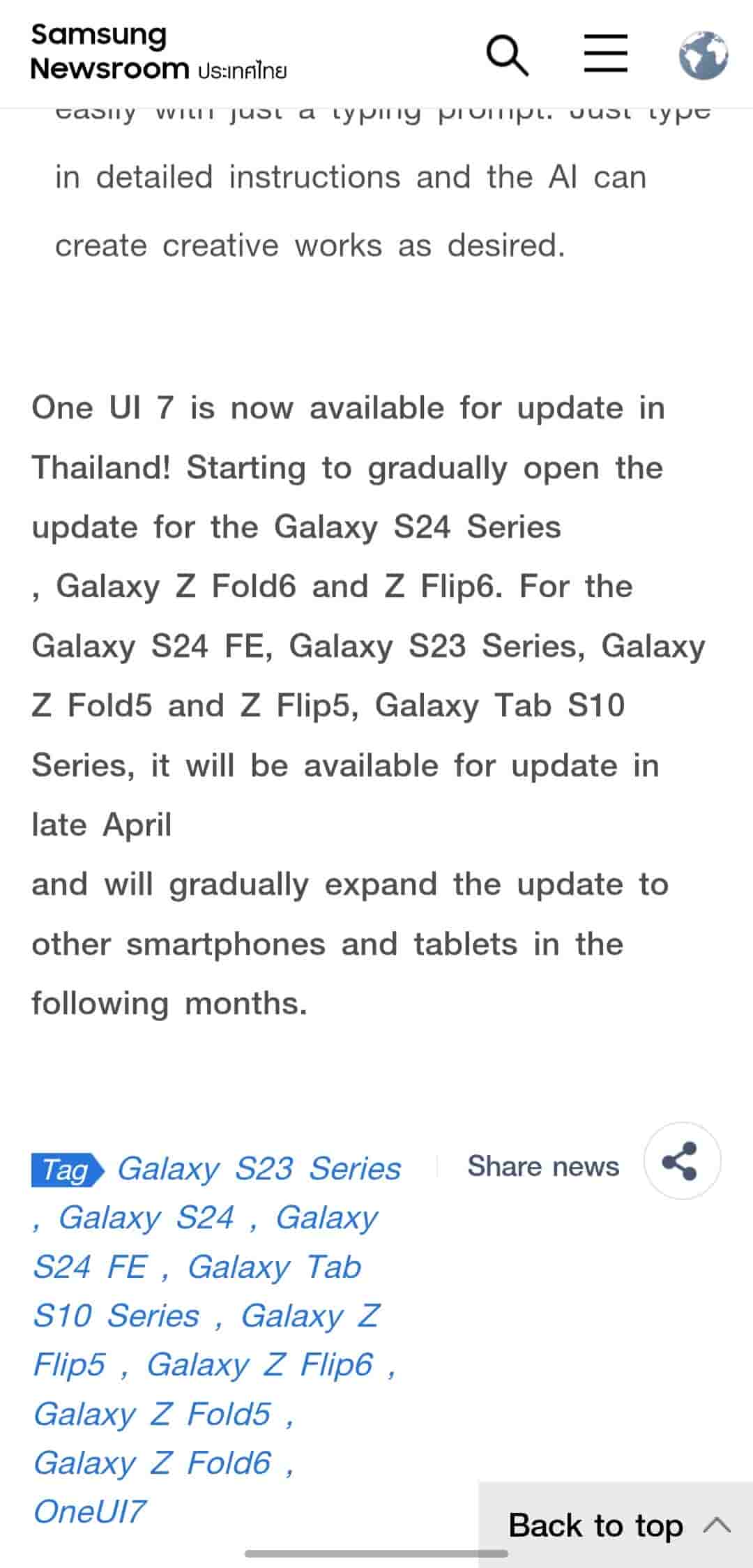753x1568 pixels.
Task: Select the Galaxy Z Flip6 tag
Action: (x=259, y=1364)
